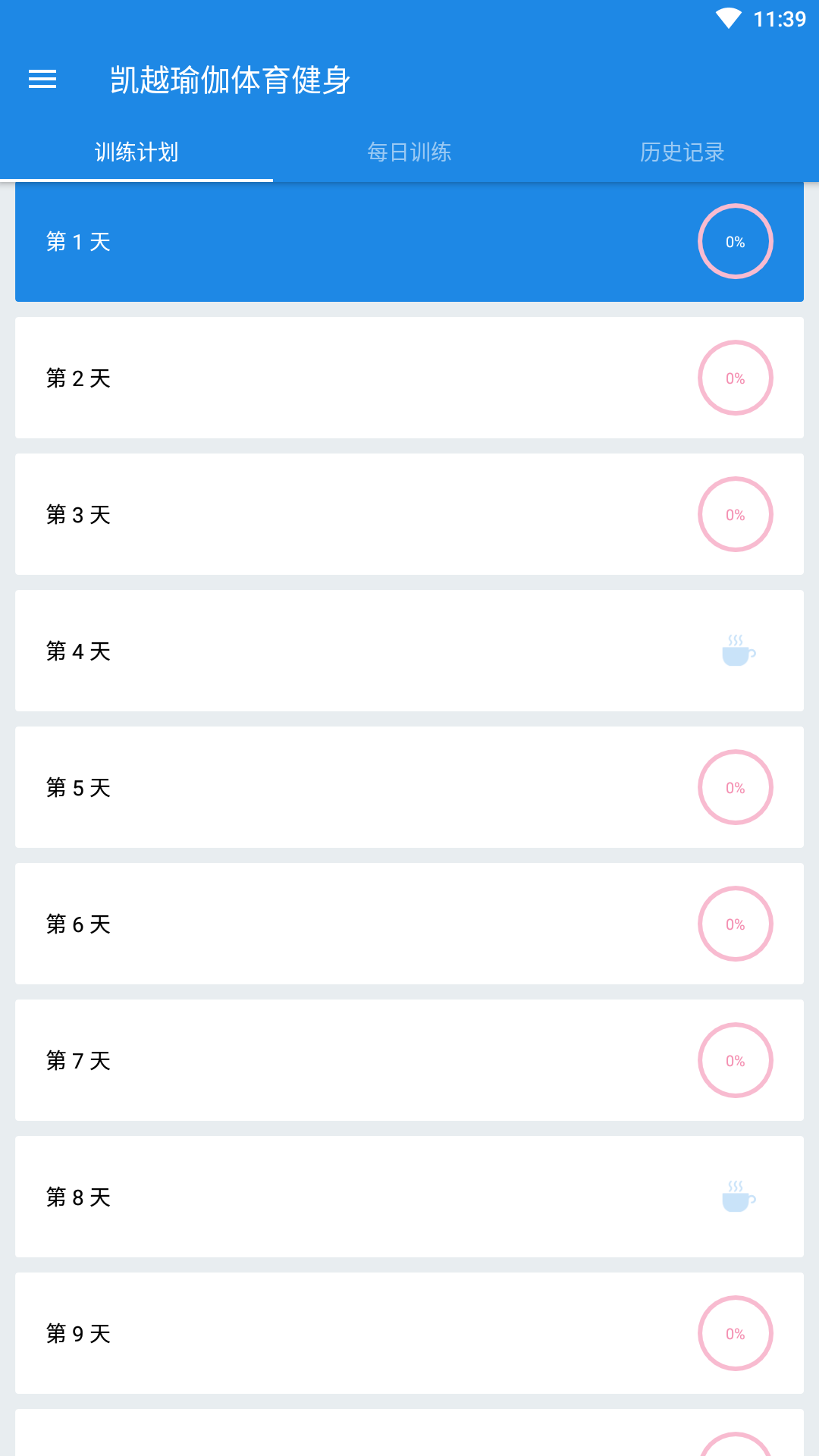Open the 历史记录 tab
The width and height of the screenshot is (819, 1456).
coord(681,152)
